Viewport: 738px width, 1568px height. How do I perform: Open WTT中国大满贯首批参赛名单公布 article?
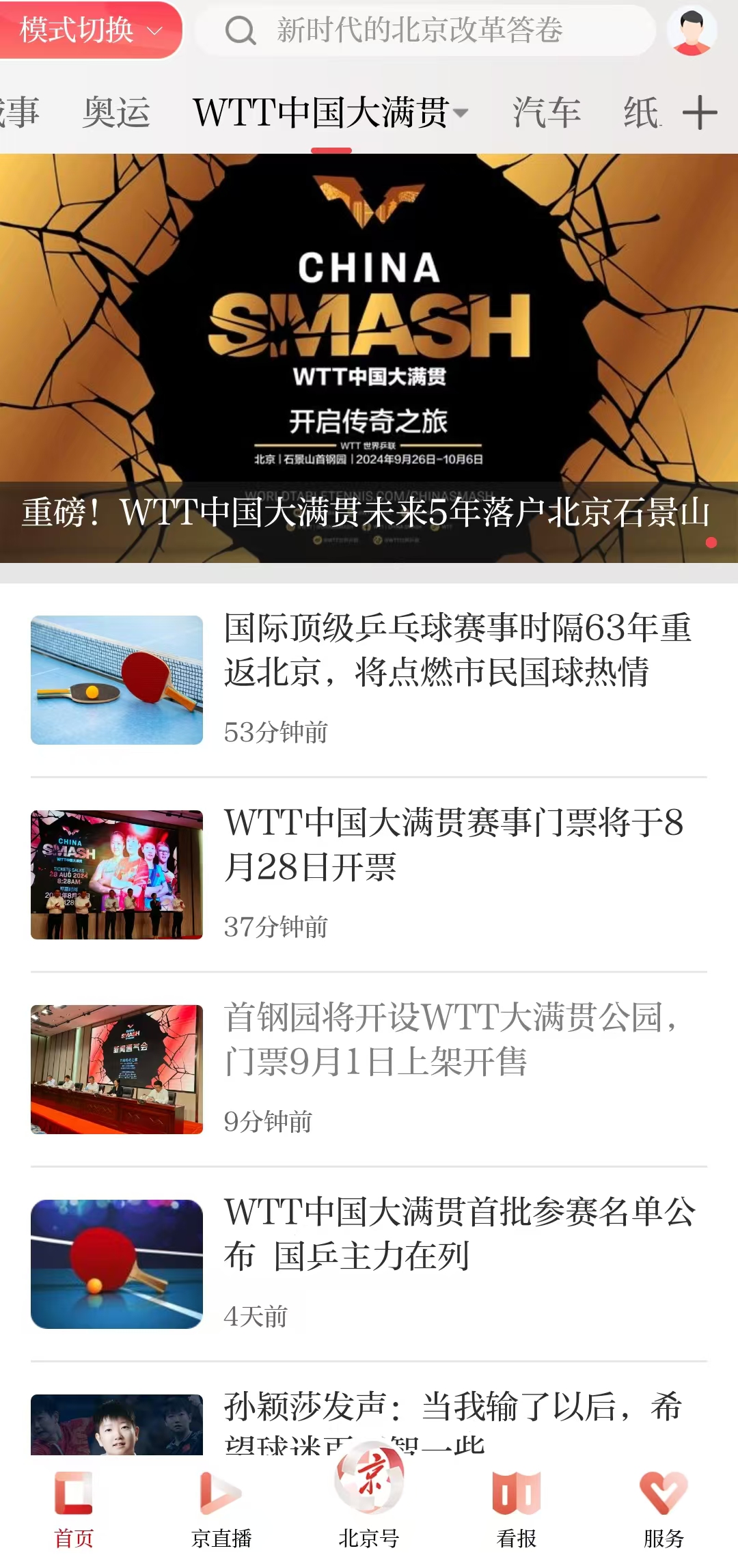[x=458, y=1234]
